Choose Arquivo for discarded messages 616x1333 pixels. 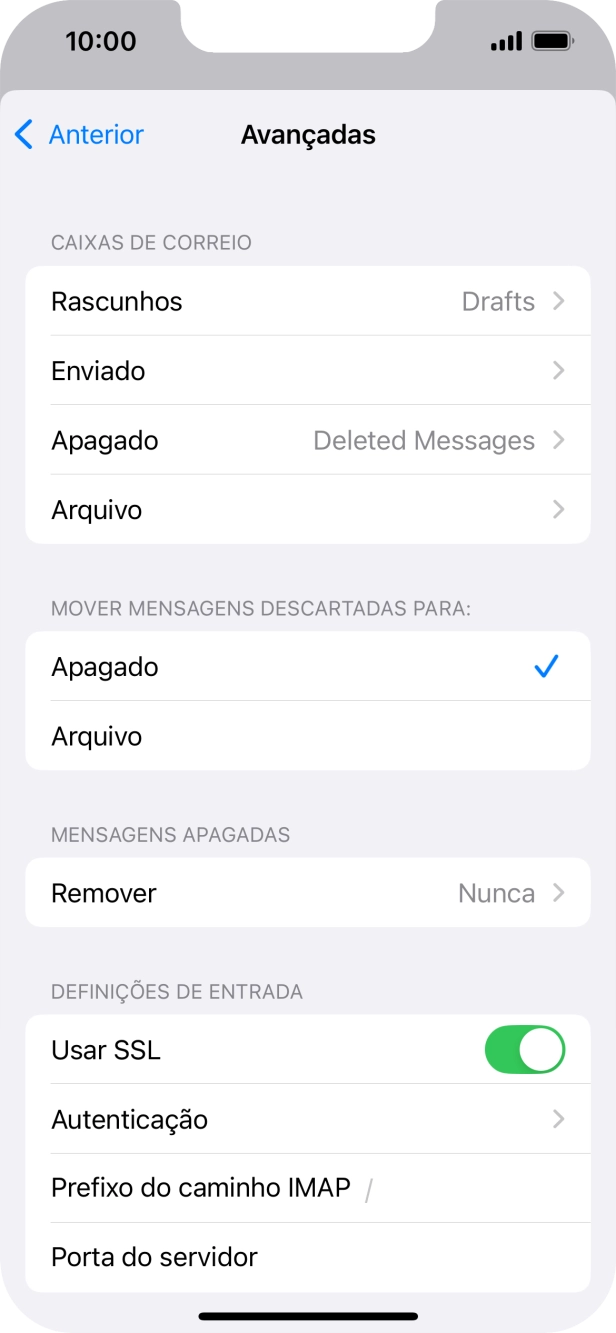(307, 737)
